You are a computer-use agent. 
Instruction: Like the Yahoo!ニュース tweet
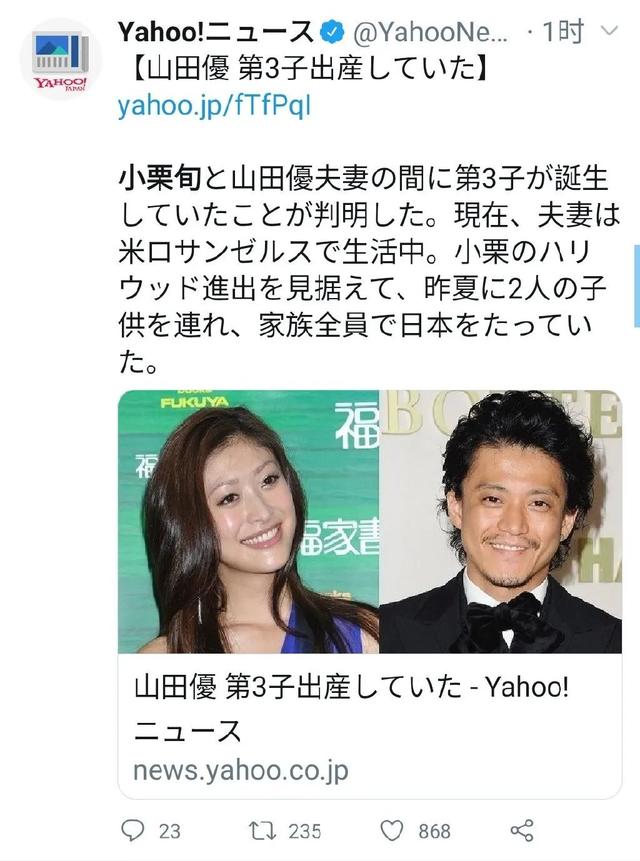(391, 830)
